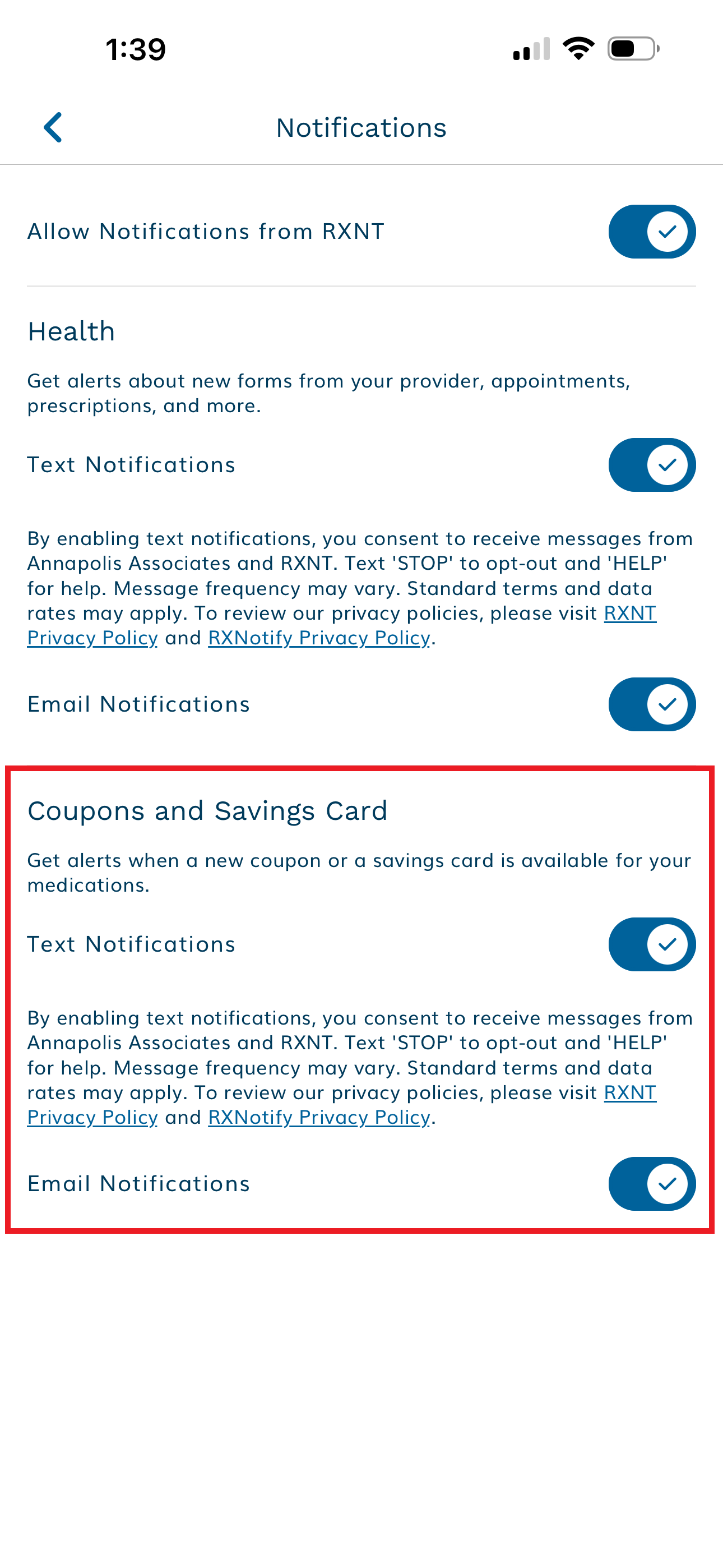Switch off Coupons and Savings Card Text Notifications
The height and width of the screenshot is (1568, 723).
(651, 944)
